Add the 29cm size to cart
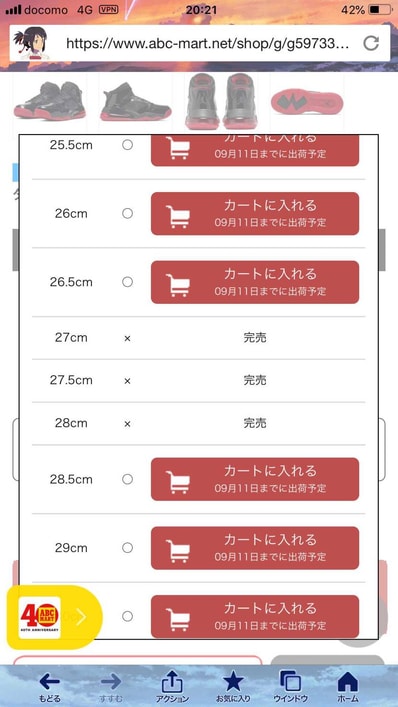398x707 pixels. point(255,548)
